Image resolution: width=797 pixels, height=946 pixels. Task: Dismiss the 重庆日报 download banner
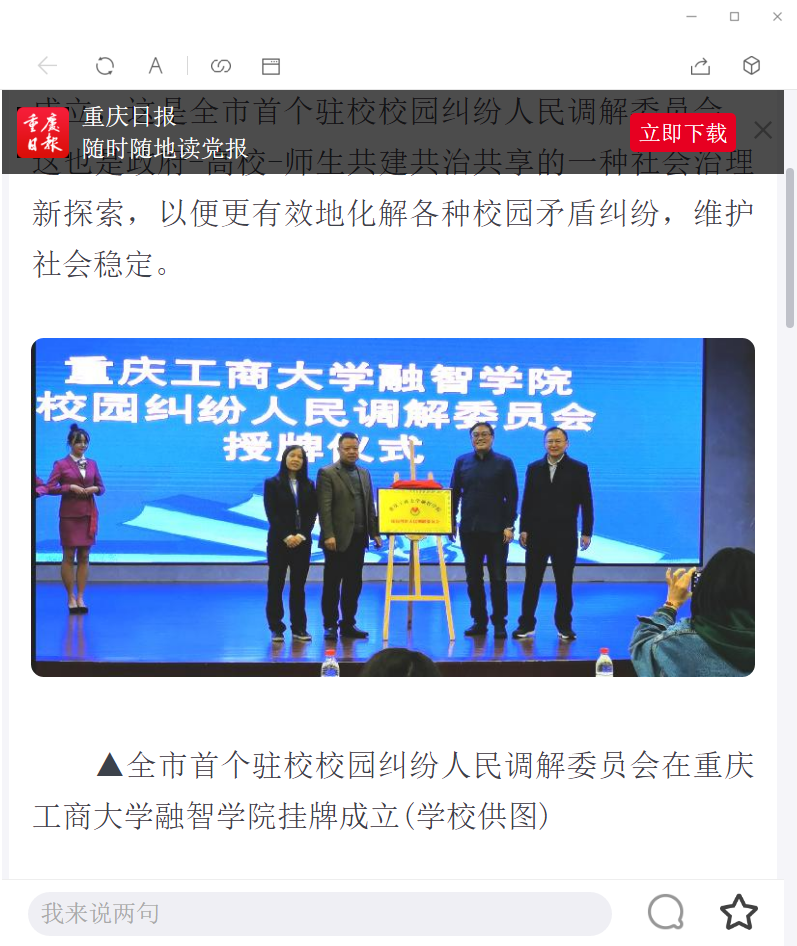click(x=763, y=131)
